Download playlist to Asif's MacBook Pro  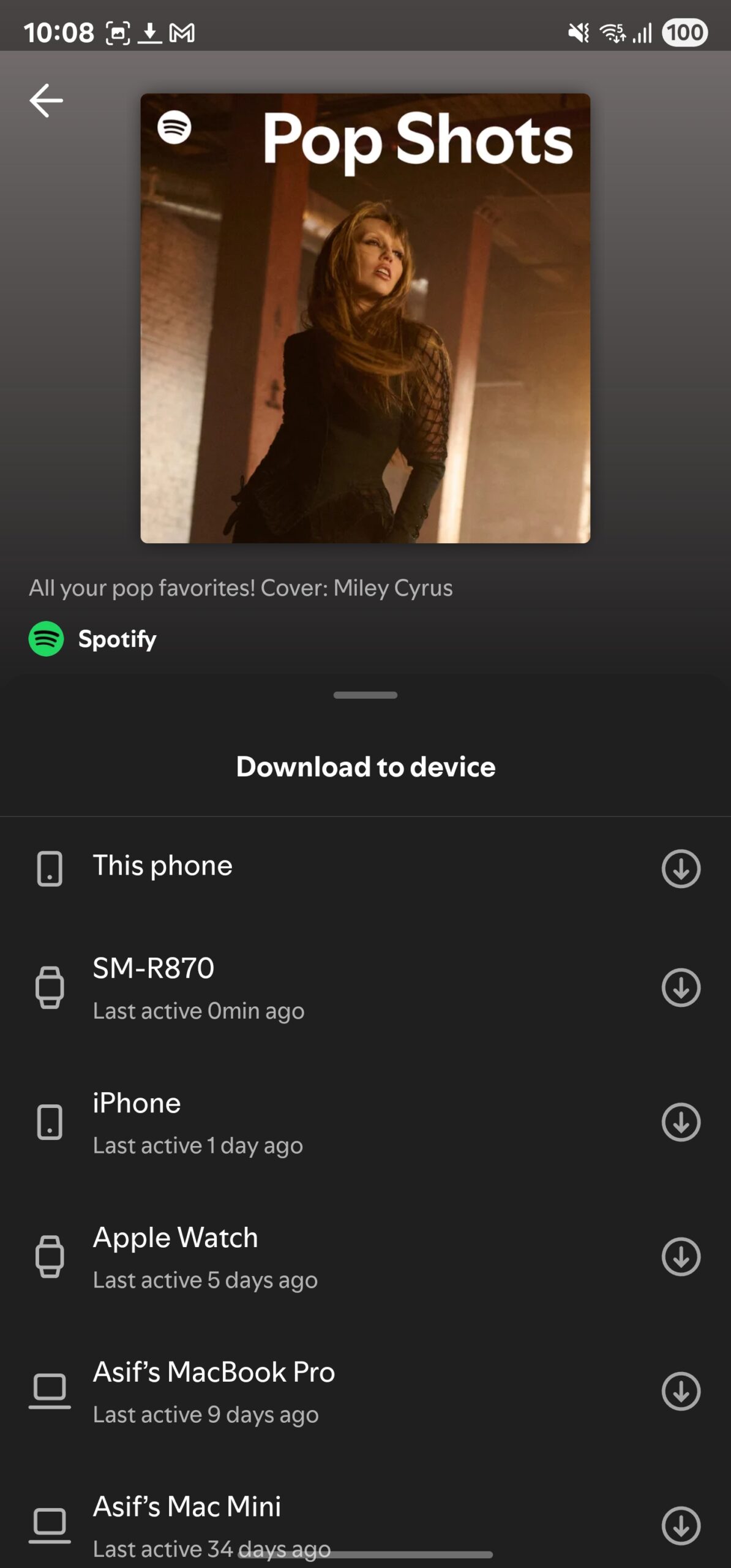(681, 1391)
